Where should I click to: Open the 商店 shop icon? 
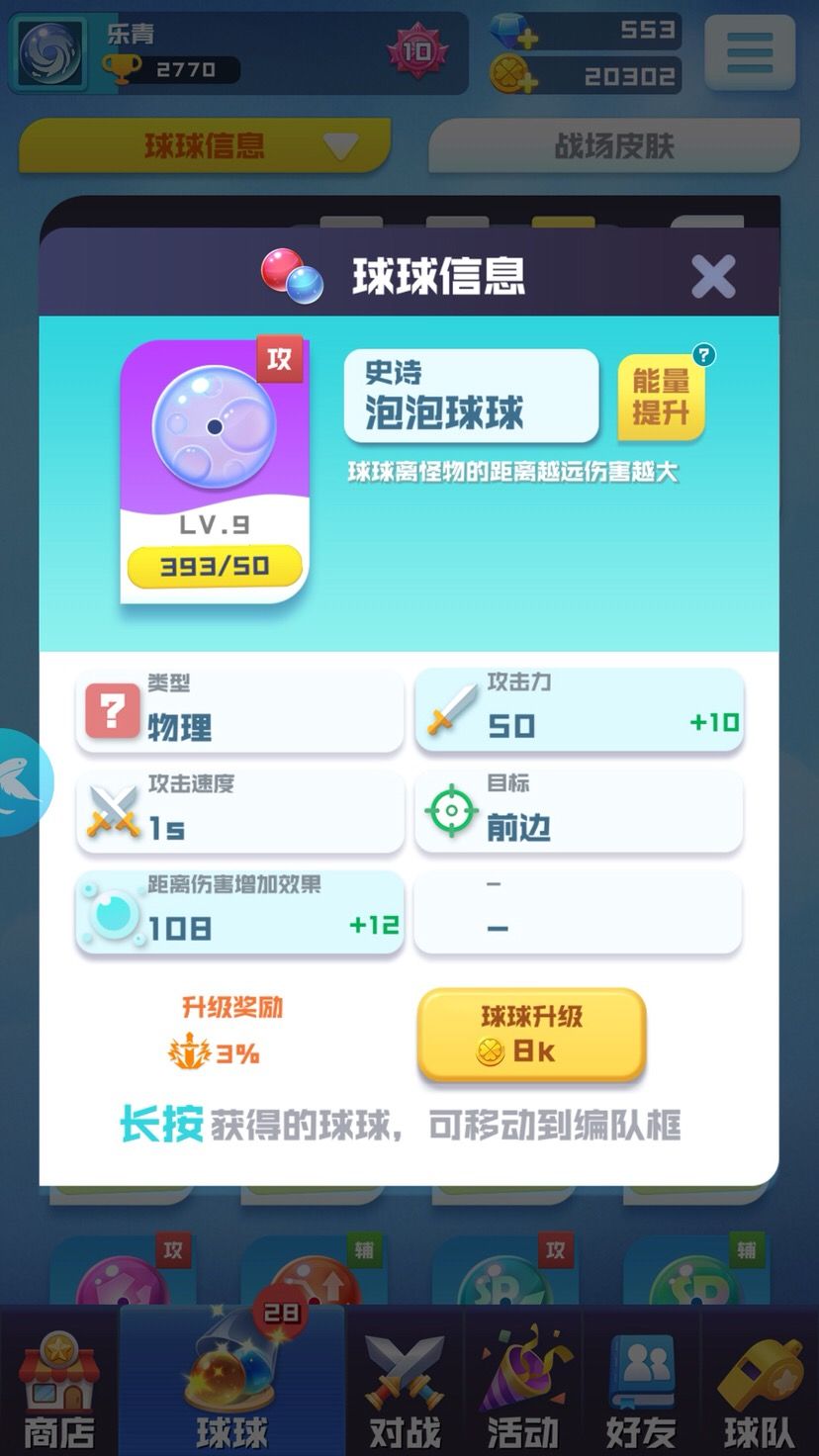tap(61, 1380)
